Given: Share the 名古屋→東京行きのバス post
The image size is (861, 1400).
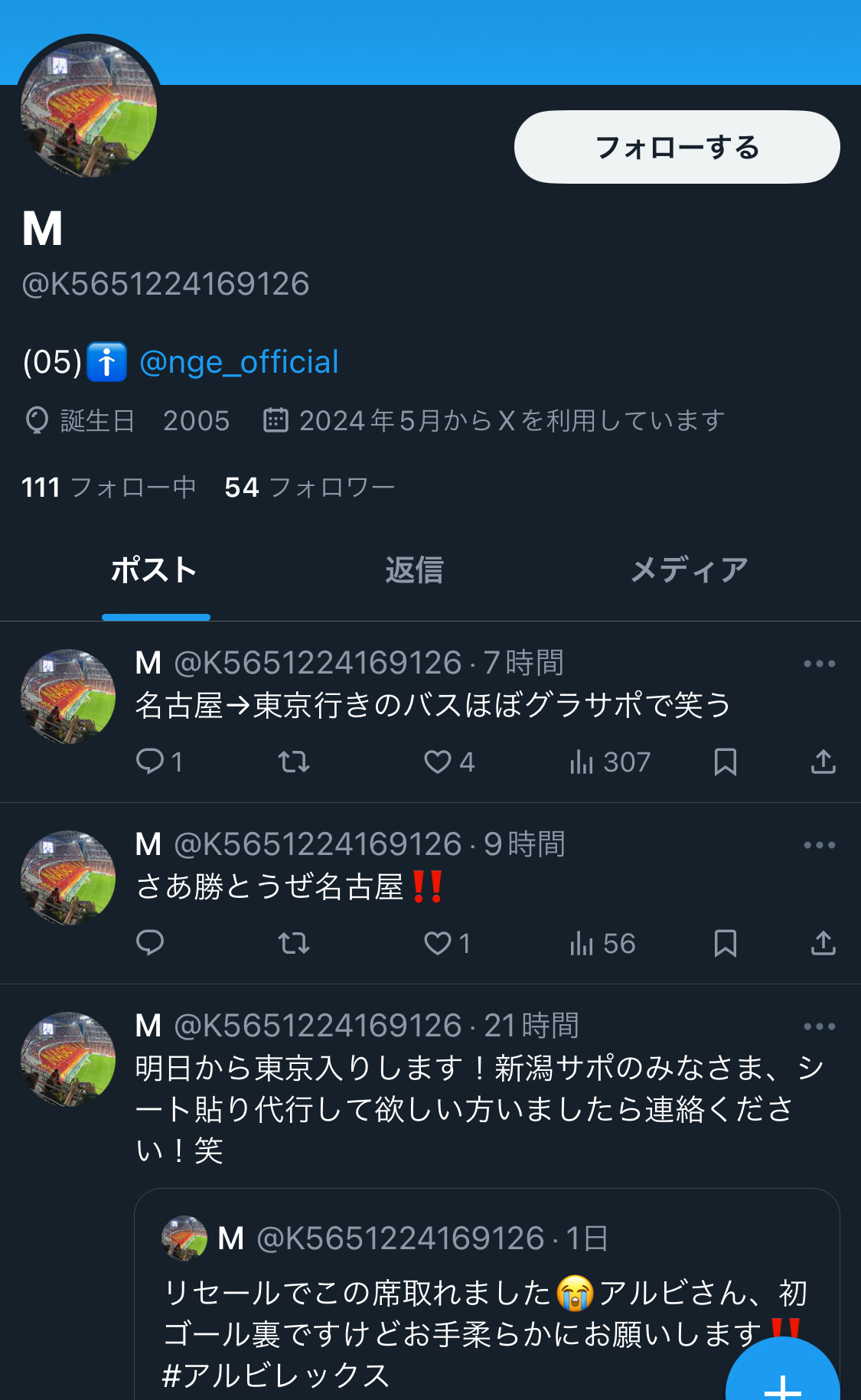Looking at the screenshot, I should click(823, 762).
